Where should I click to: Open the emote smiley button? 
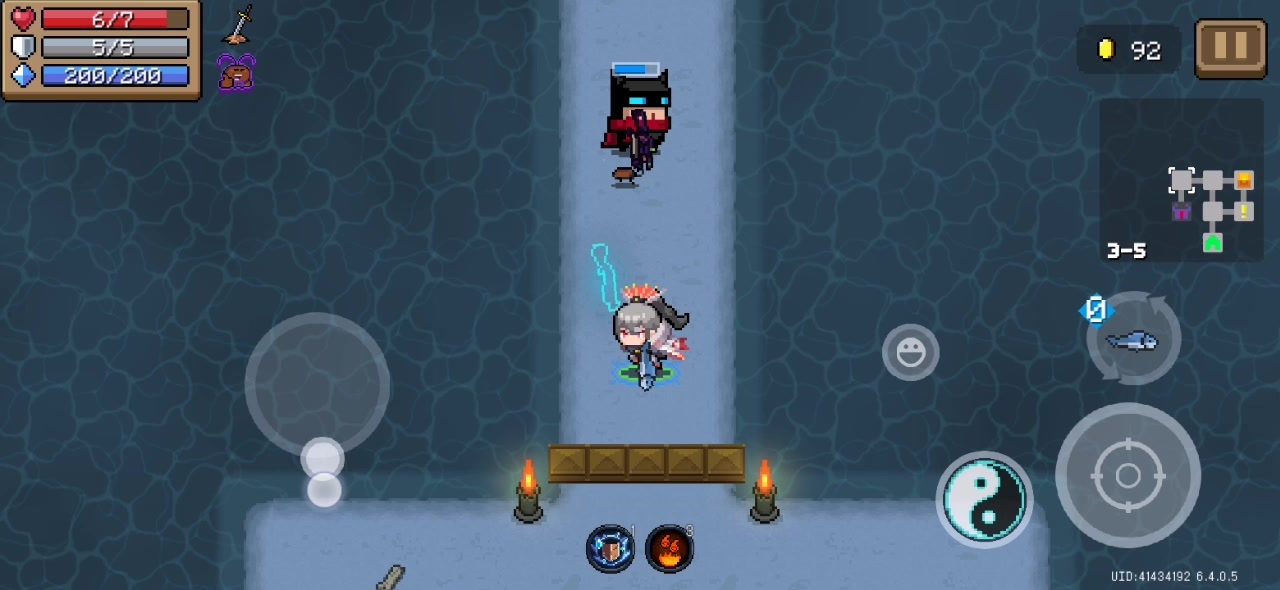point(910,352)
